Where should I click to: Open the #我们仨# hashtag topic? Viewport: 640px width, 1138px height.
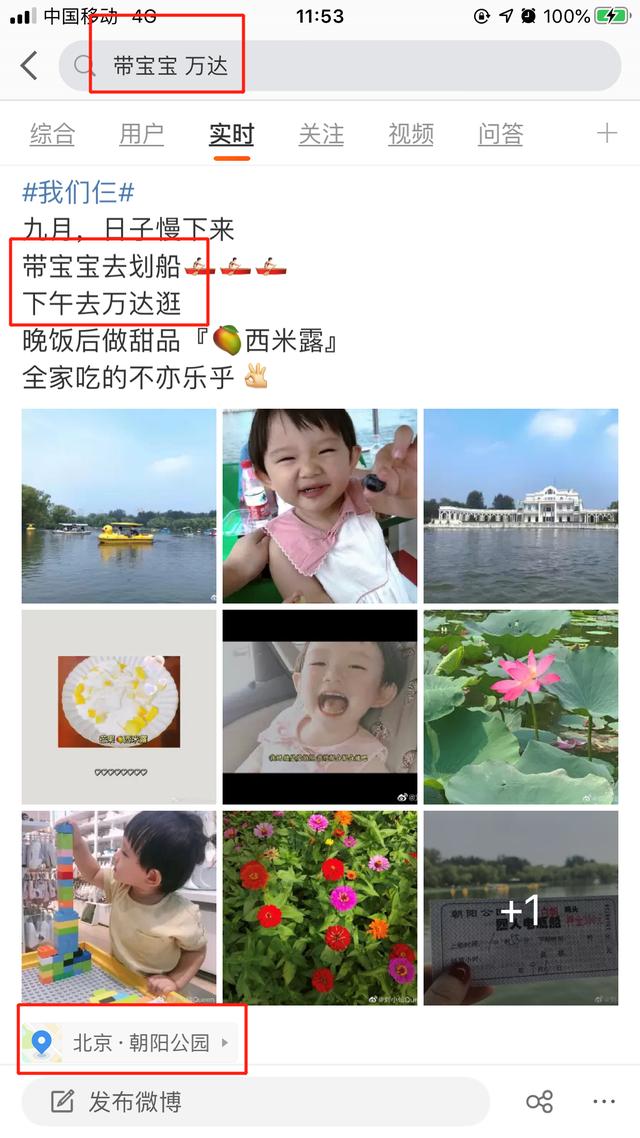point(78,192)
